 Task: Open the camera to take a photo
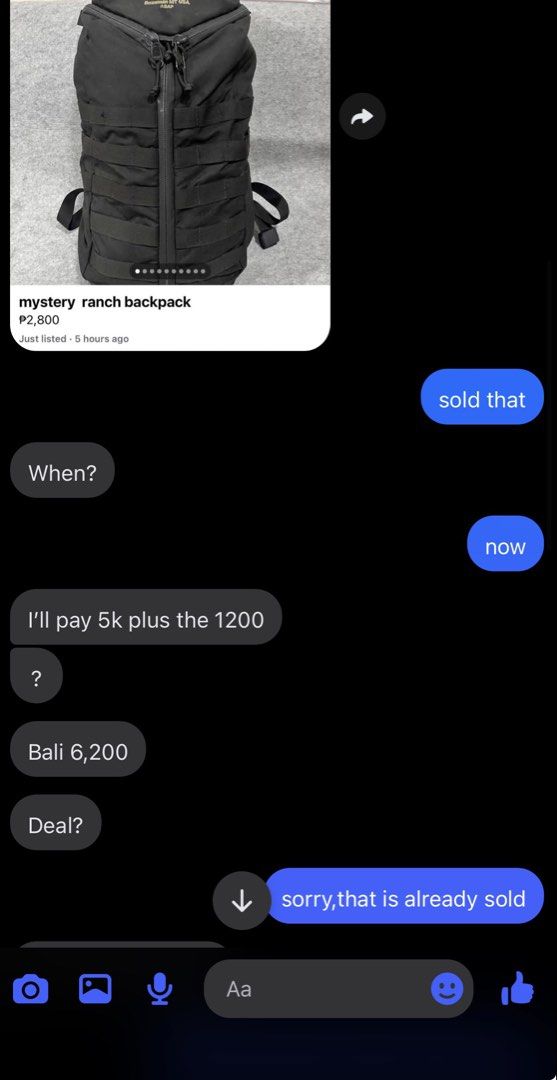click(x=30, y=990)
